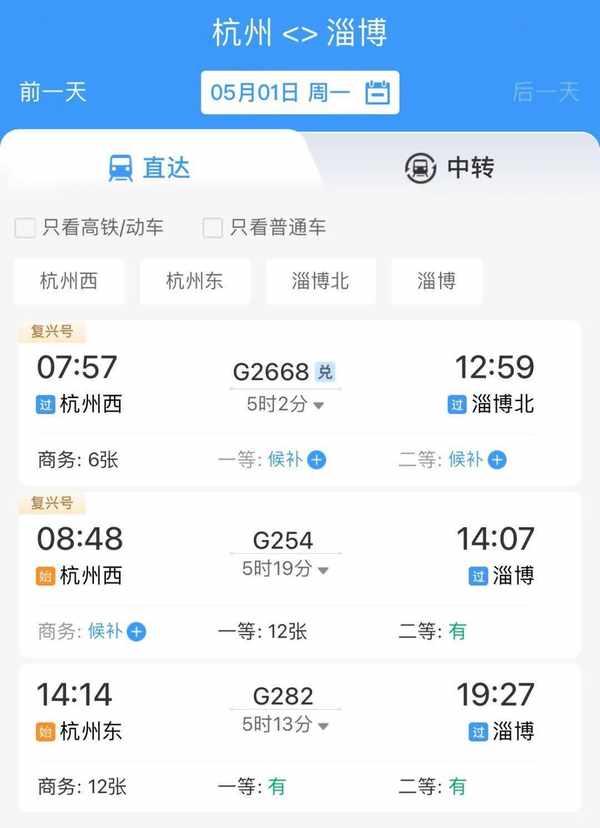Expand the G254 stop list (5时19分)
This screenshot has height=828, width=600.
285,569
